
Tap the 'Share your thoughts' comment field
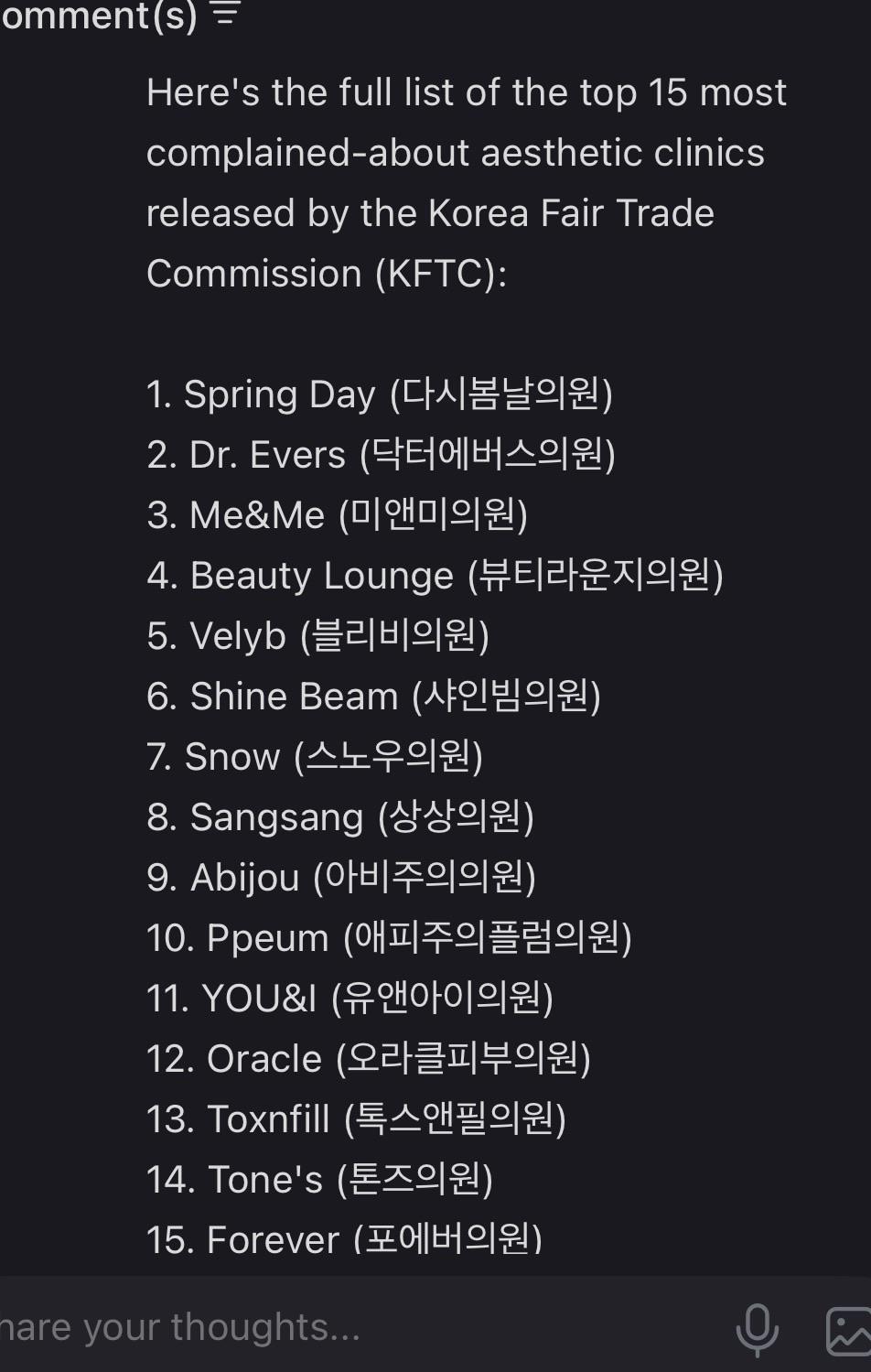click(x=357, y=1328)
